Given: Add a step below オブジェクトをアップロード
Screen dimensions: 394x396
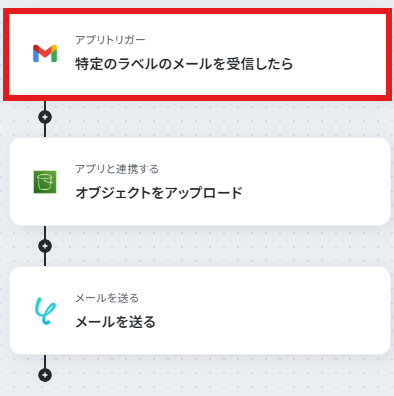Looking at the screenshot, I should pos(45,246).
